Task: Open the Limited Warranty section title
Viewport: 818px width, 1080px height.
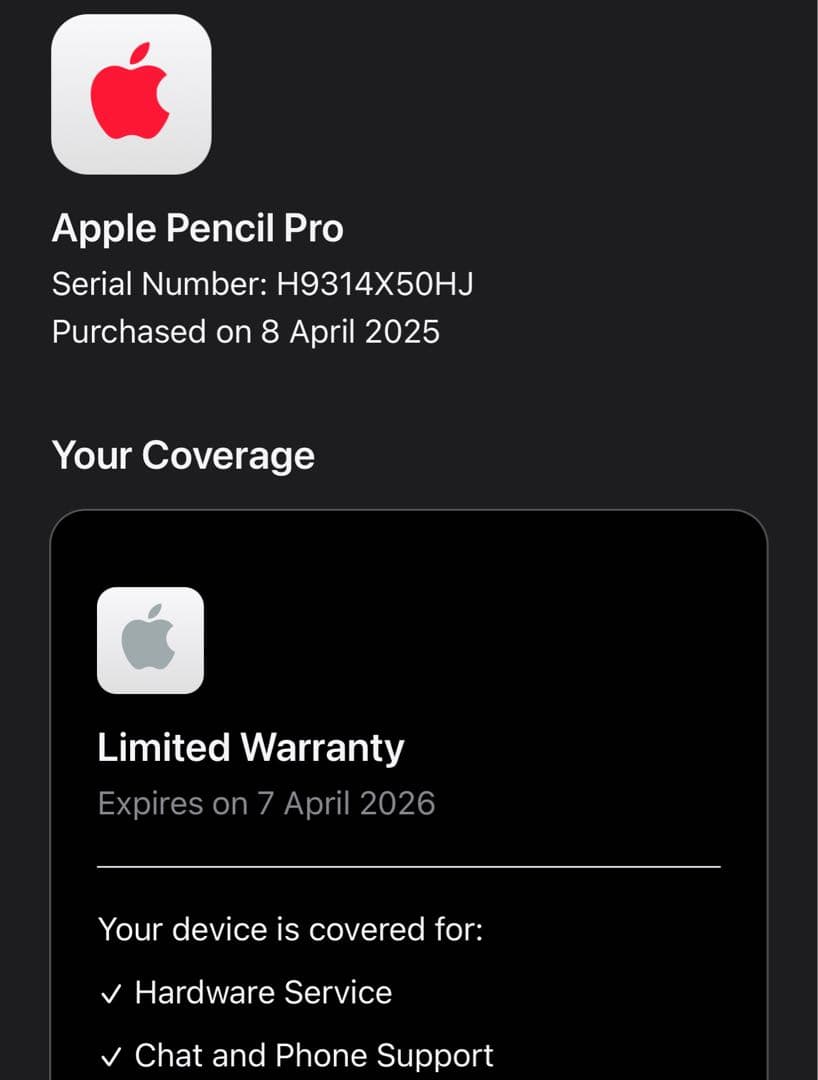Action: coord(250,746)
